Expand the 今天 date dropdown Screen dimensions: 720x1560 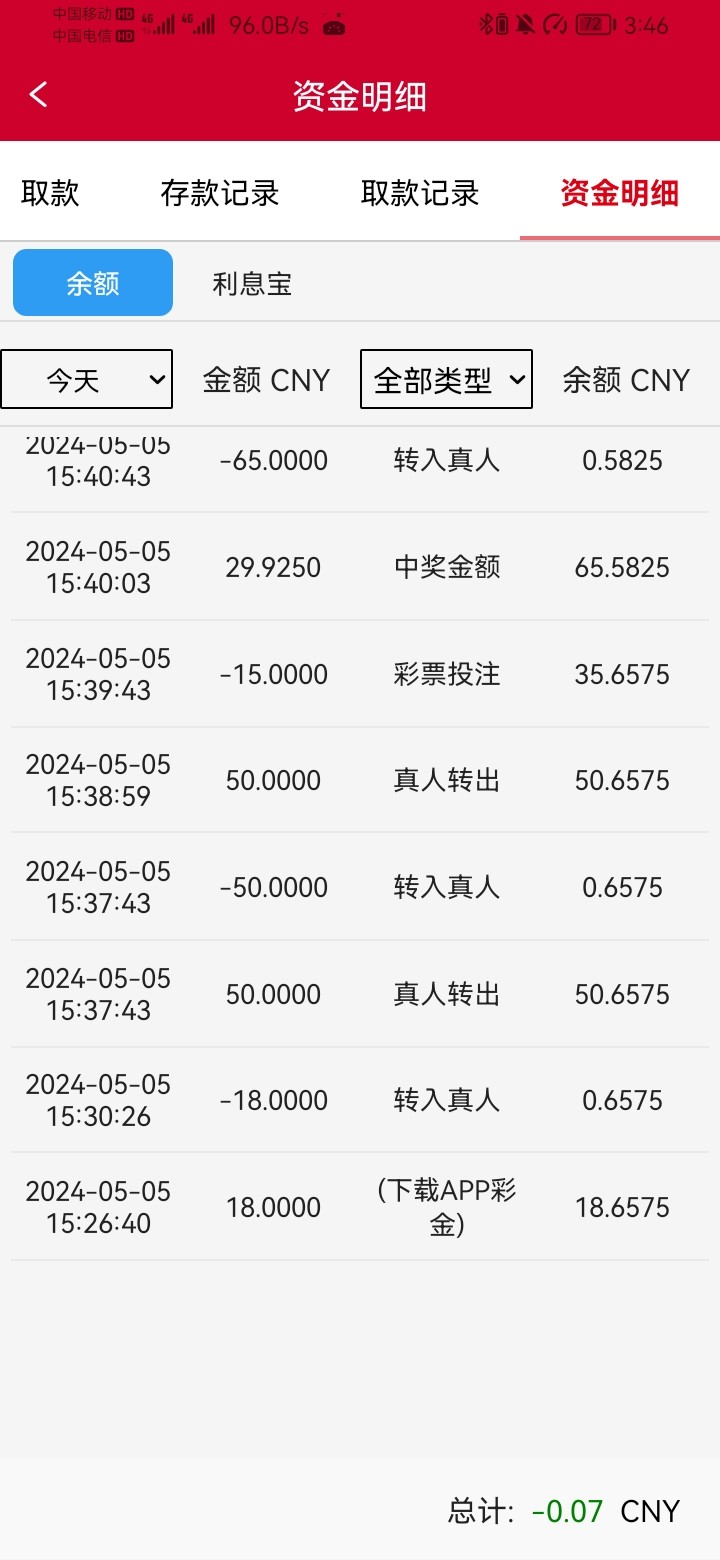pos(87,379)
